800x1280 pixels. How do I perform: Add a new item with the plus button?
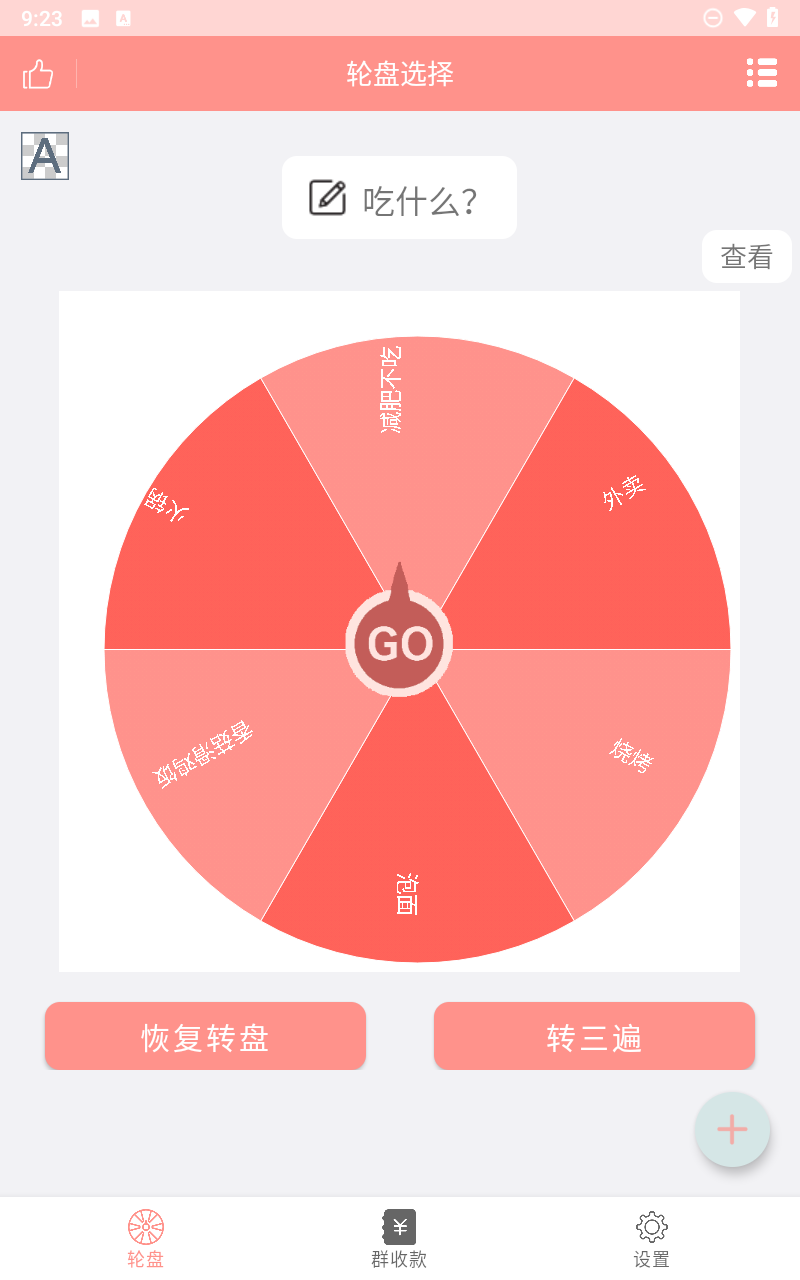tap(732, 1130)
